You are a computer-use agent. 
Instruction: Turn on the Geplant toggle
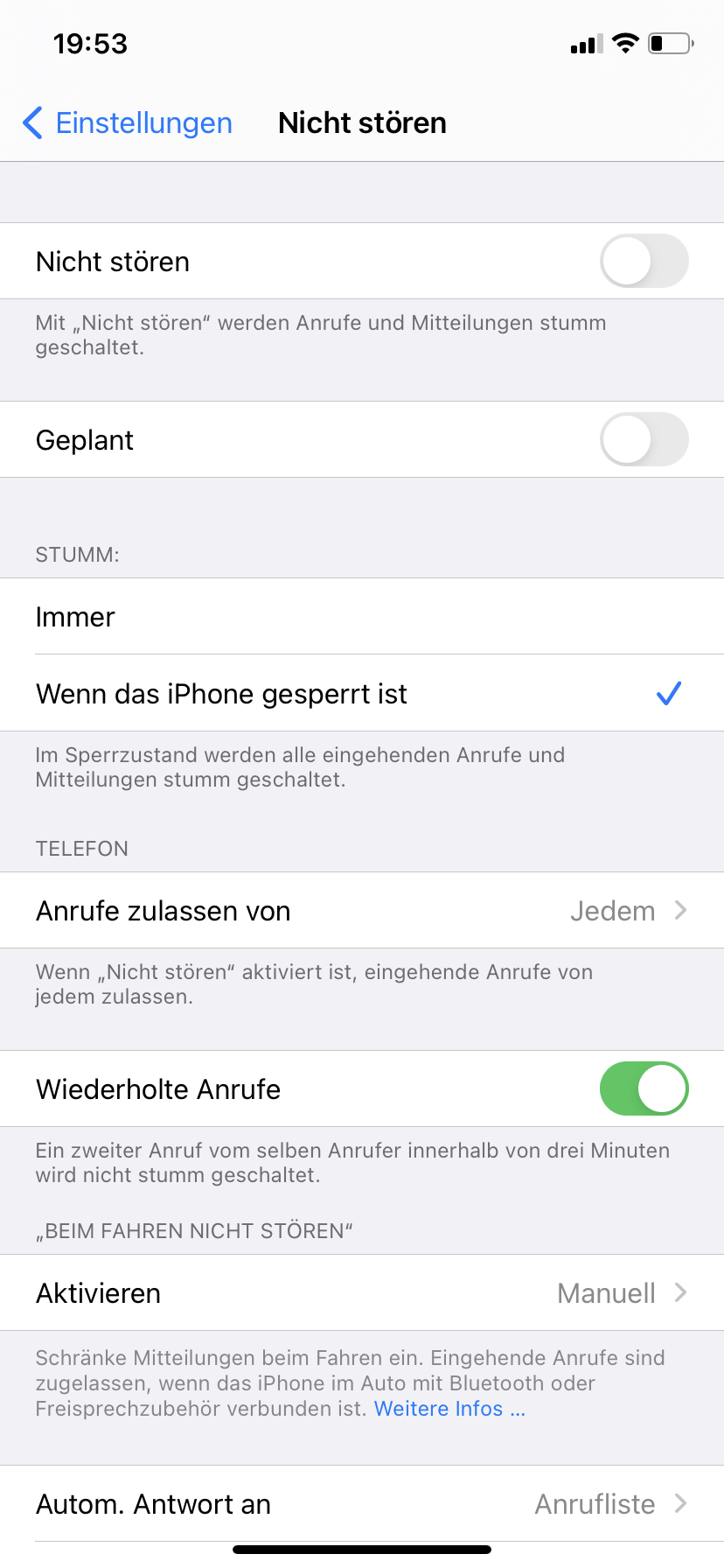pos(644,439)
